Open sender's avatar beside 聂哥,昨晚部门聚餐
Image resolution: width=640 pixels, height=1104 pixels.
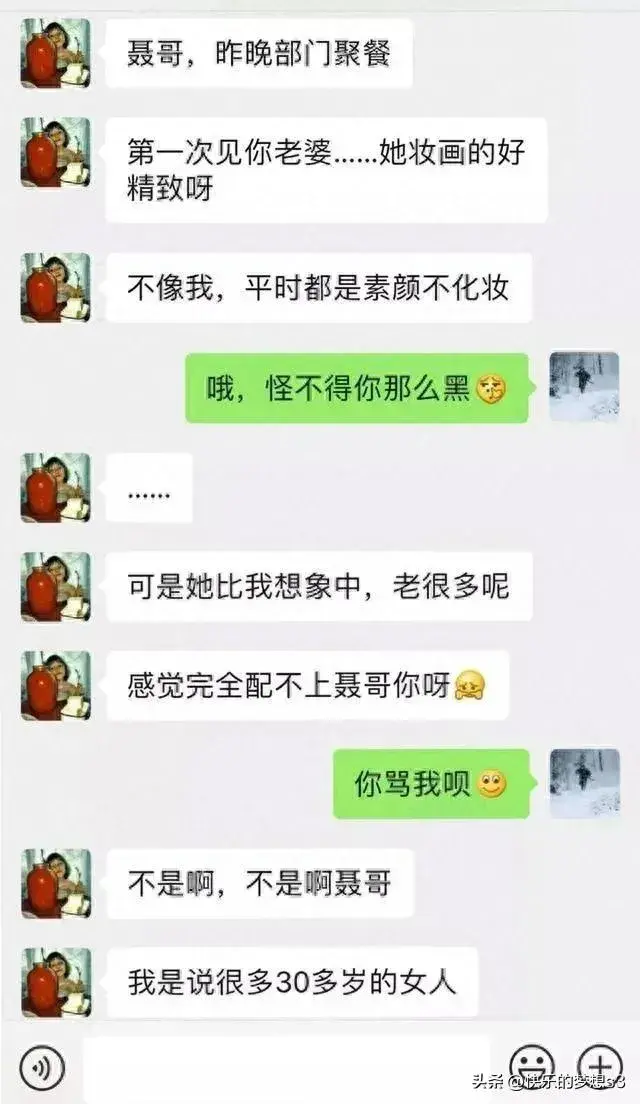(x=56, y=53)
